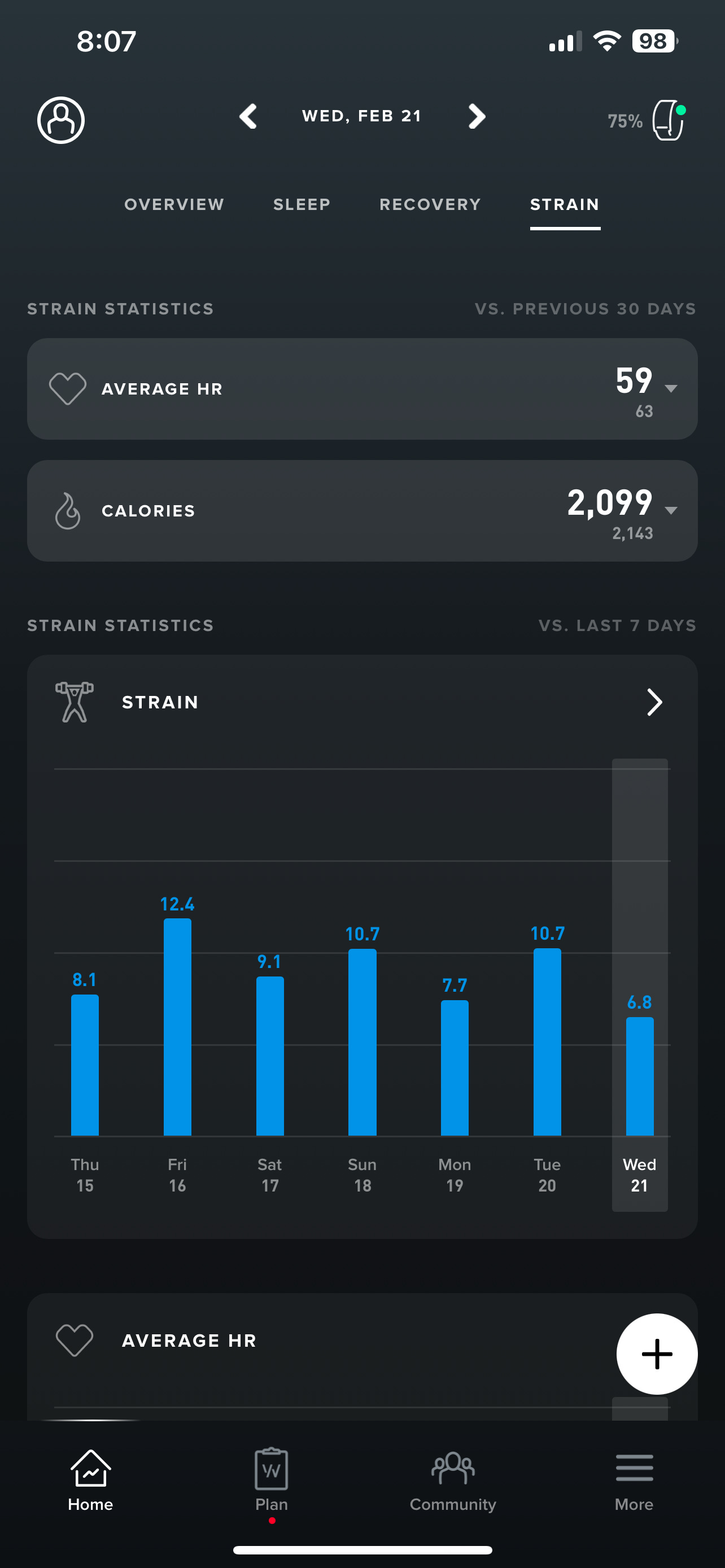Open Strain details via the chevron

654,702
